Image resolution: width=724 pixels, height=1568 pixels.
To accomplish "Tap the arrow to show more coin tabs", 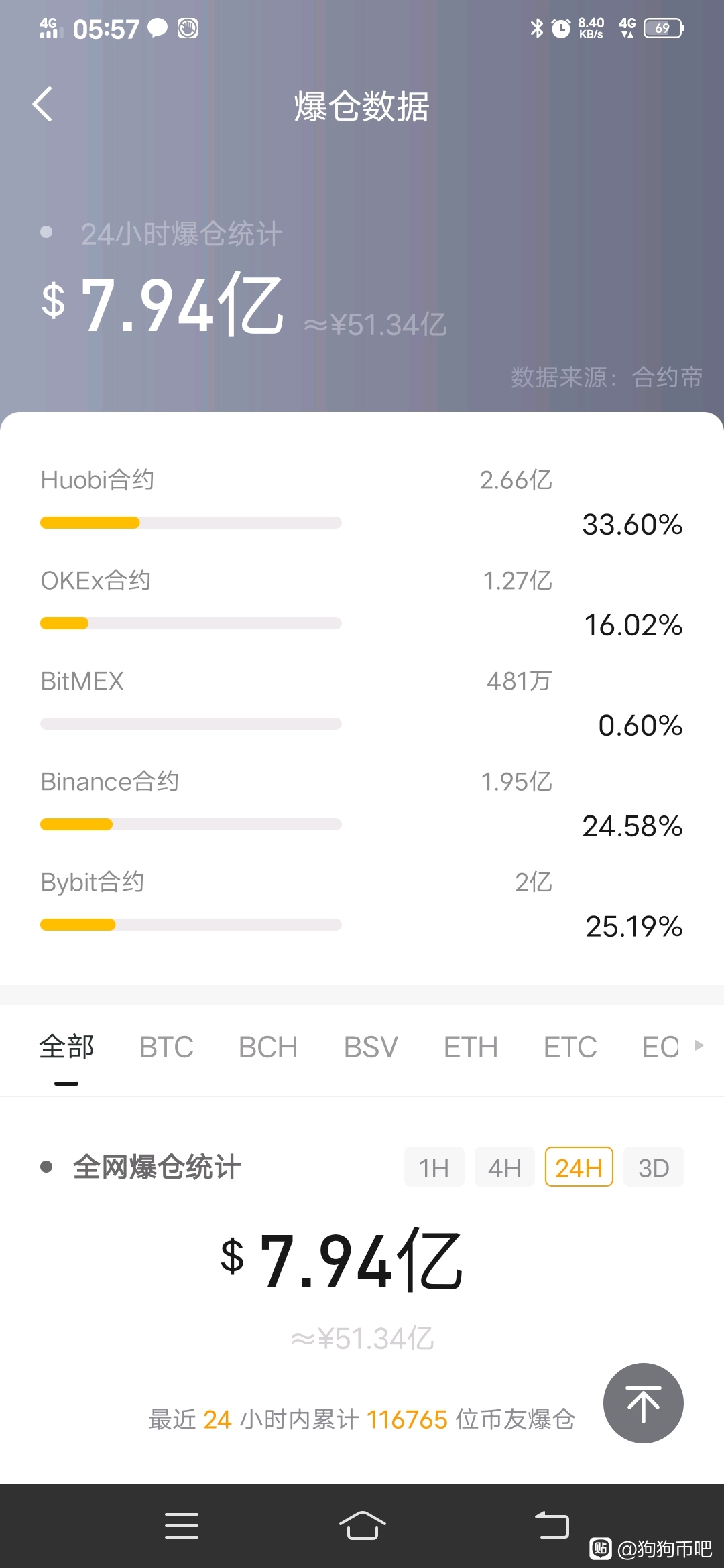I will coord(699,1045).
